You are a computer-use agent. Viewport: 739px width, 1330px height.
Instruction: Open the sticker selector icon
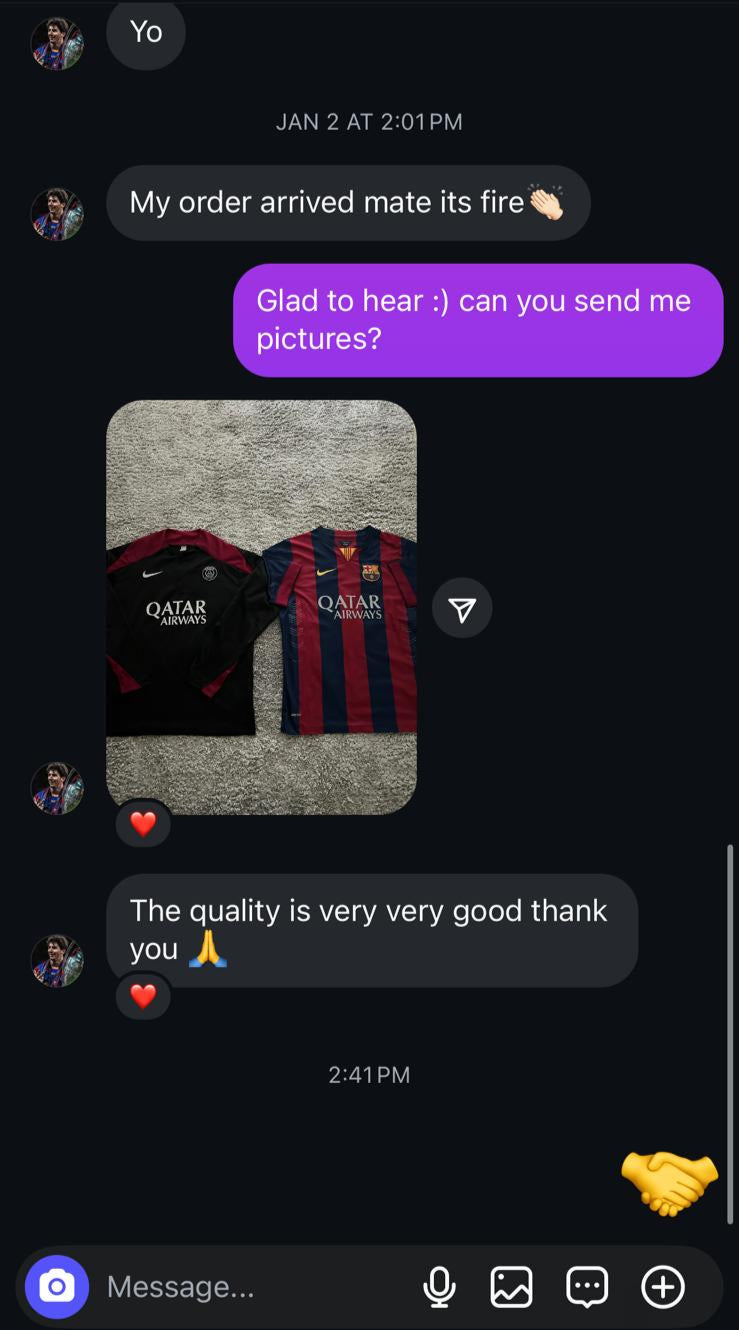click(x=587, y=1287)
